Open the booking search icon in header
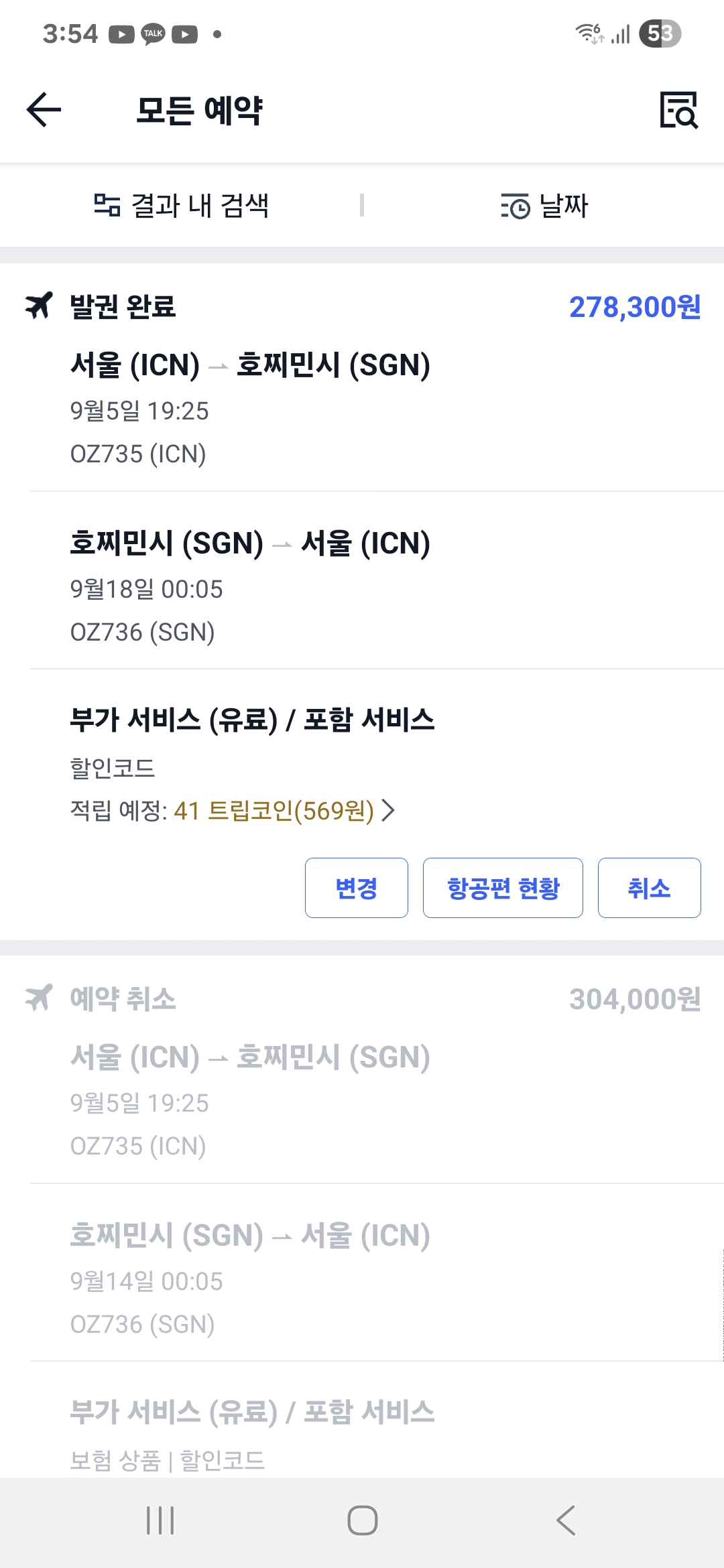Viewport: 724px width, 1568px height. (x=678, y=110)
